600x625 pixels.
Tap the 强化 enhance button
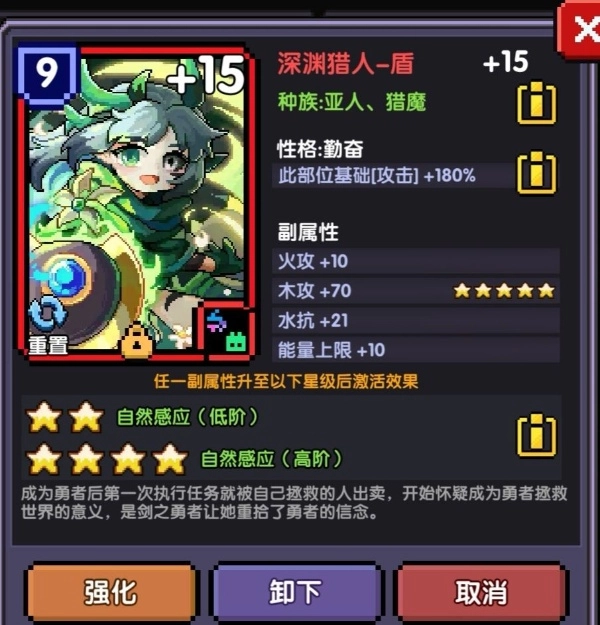click(110, 591)
